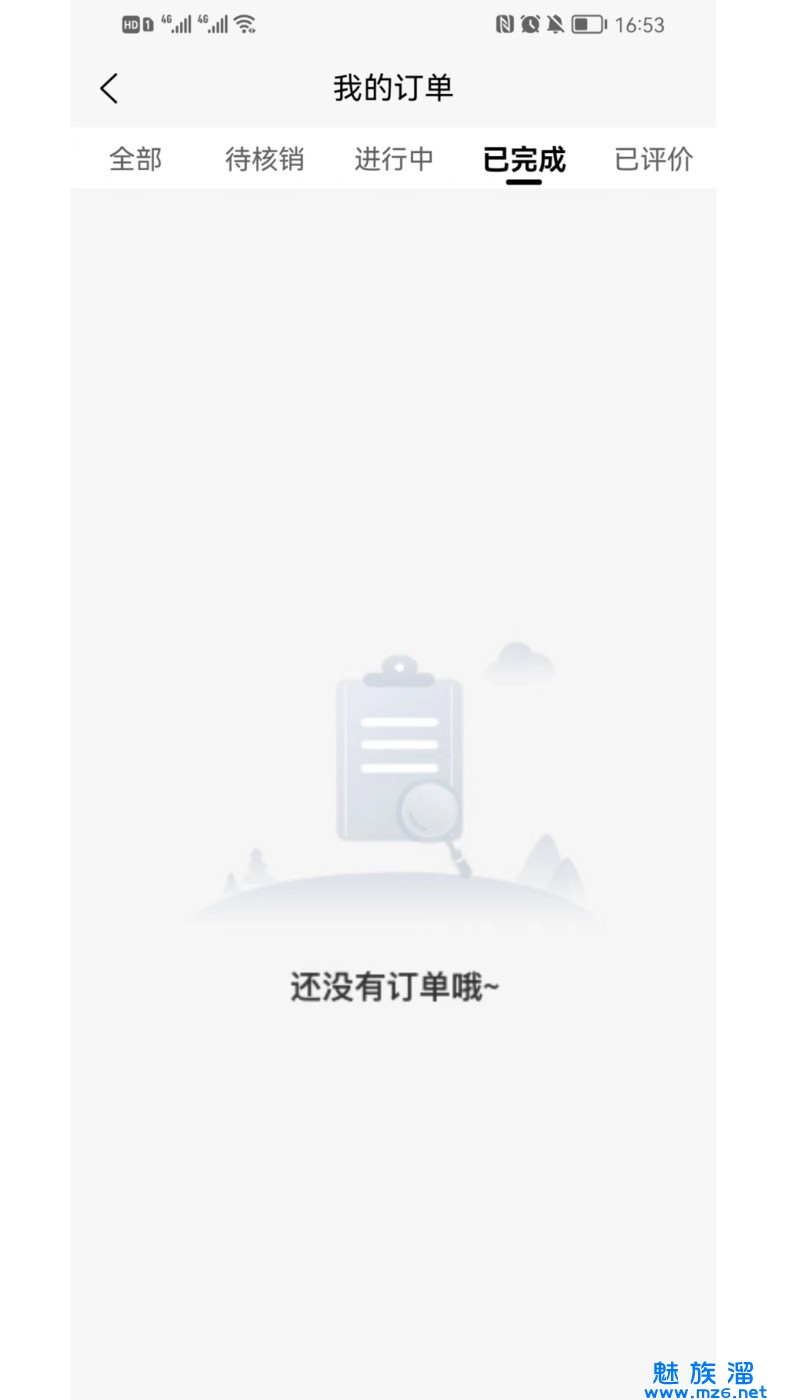Viewport: 787px width, 1400px height.
Task: Open the 待核销 orders tab
Action: 264,159
